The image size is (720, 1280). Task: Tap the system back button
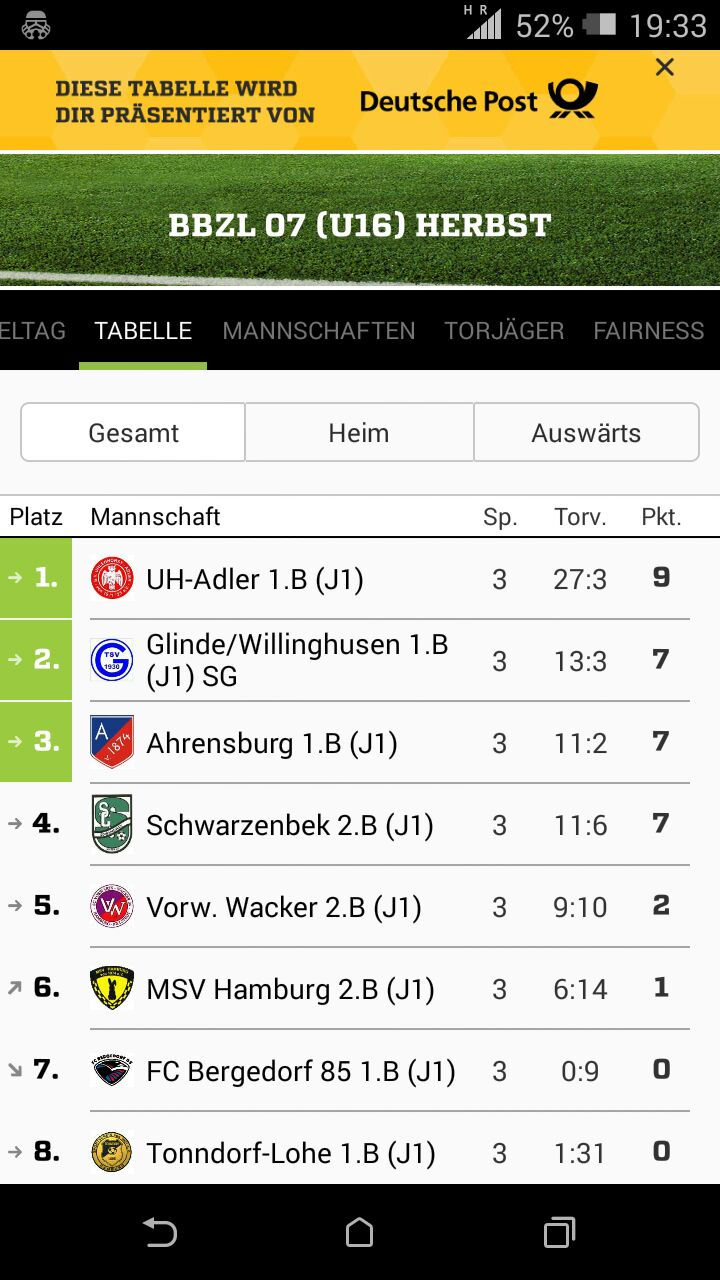point(160,1232)
